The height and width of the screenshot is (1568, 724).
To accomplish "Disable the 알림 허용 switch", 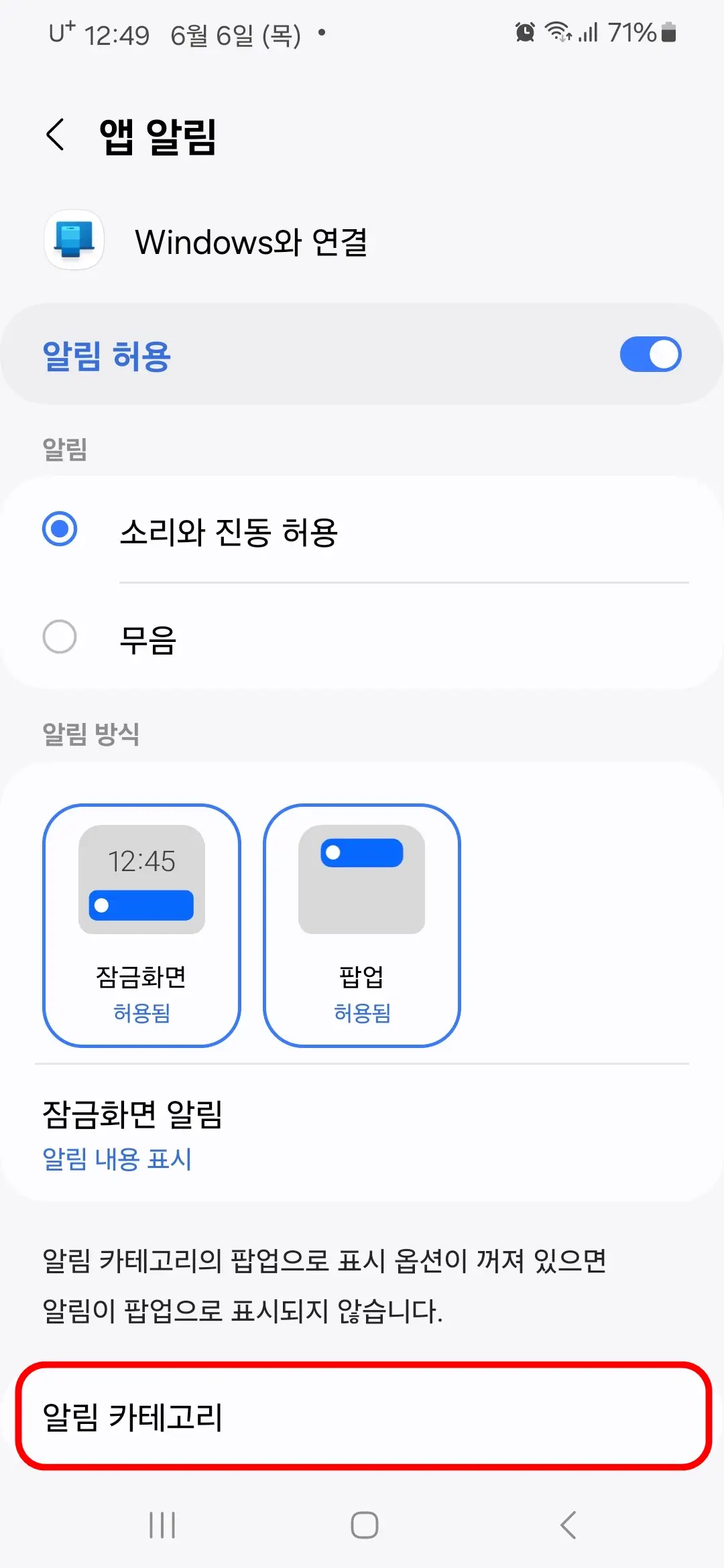I will [x=650, y=354].
